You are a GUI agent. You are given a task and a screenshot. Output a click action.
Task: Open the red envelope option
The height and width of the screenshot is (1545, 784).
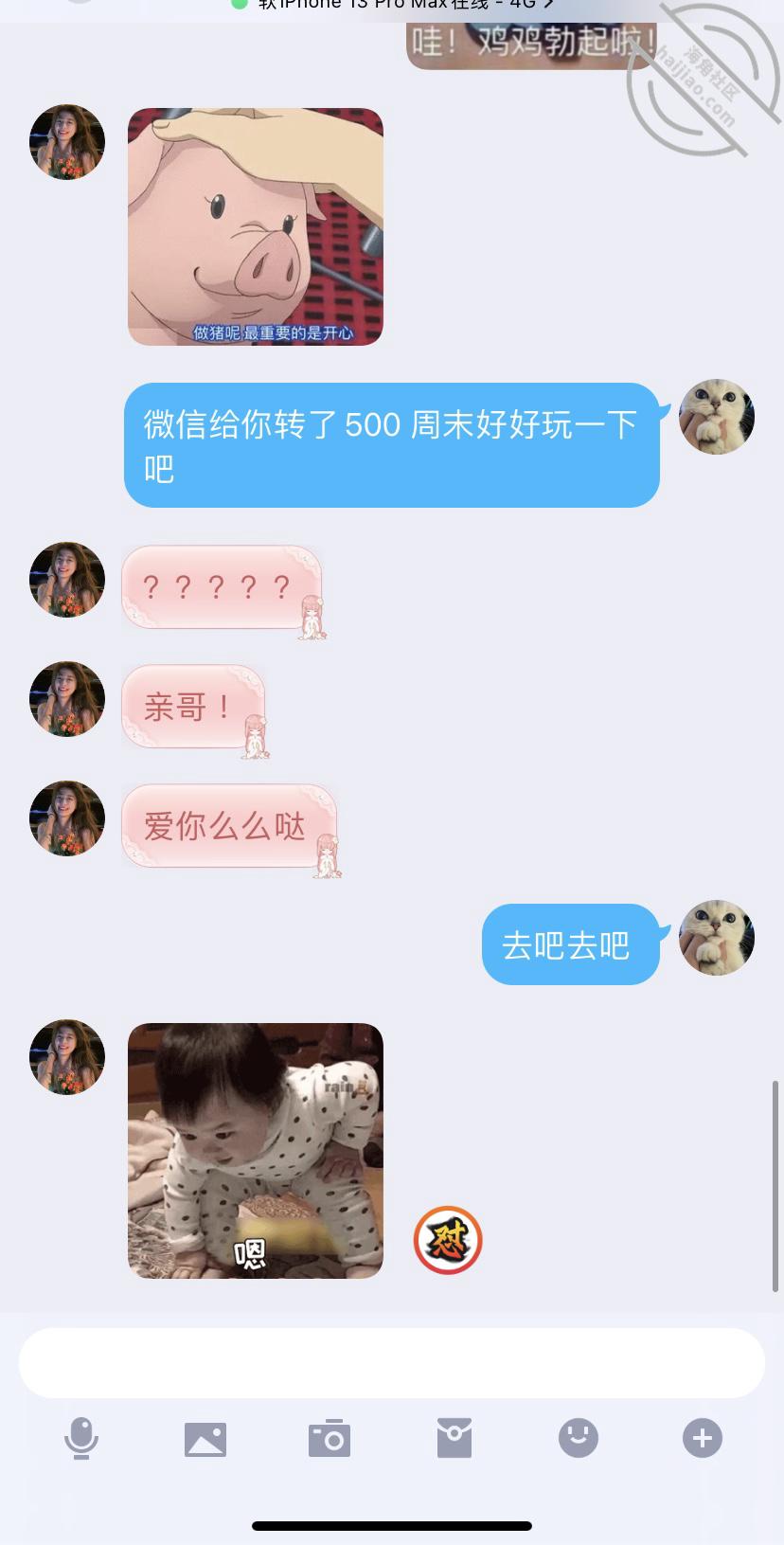pos(454,1438)
